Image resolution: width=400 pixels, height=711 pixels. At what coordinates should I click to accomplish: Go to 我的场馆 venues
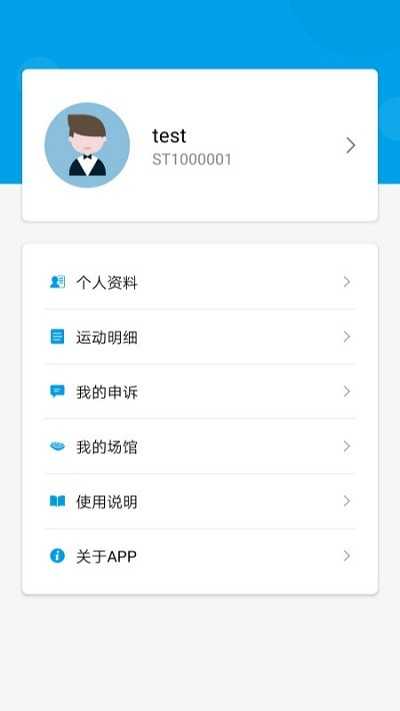(200, 447)
